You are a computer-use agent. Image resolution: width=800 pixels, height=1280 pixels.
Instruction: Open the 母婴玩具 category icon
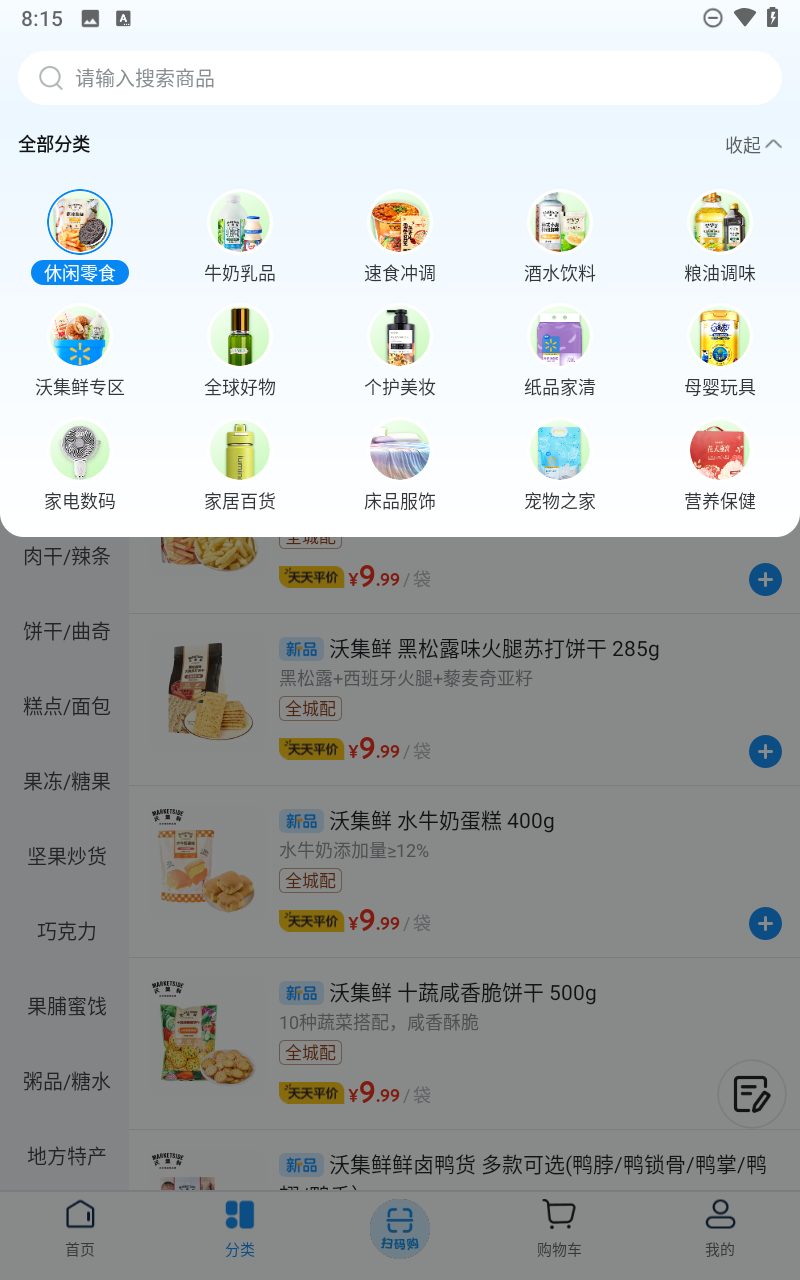[x=720, y=336]
